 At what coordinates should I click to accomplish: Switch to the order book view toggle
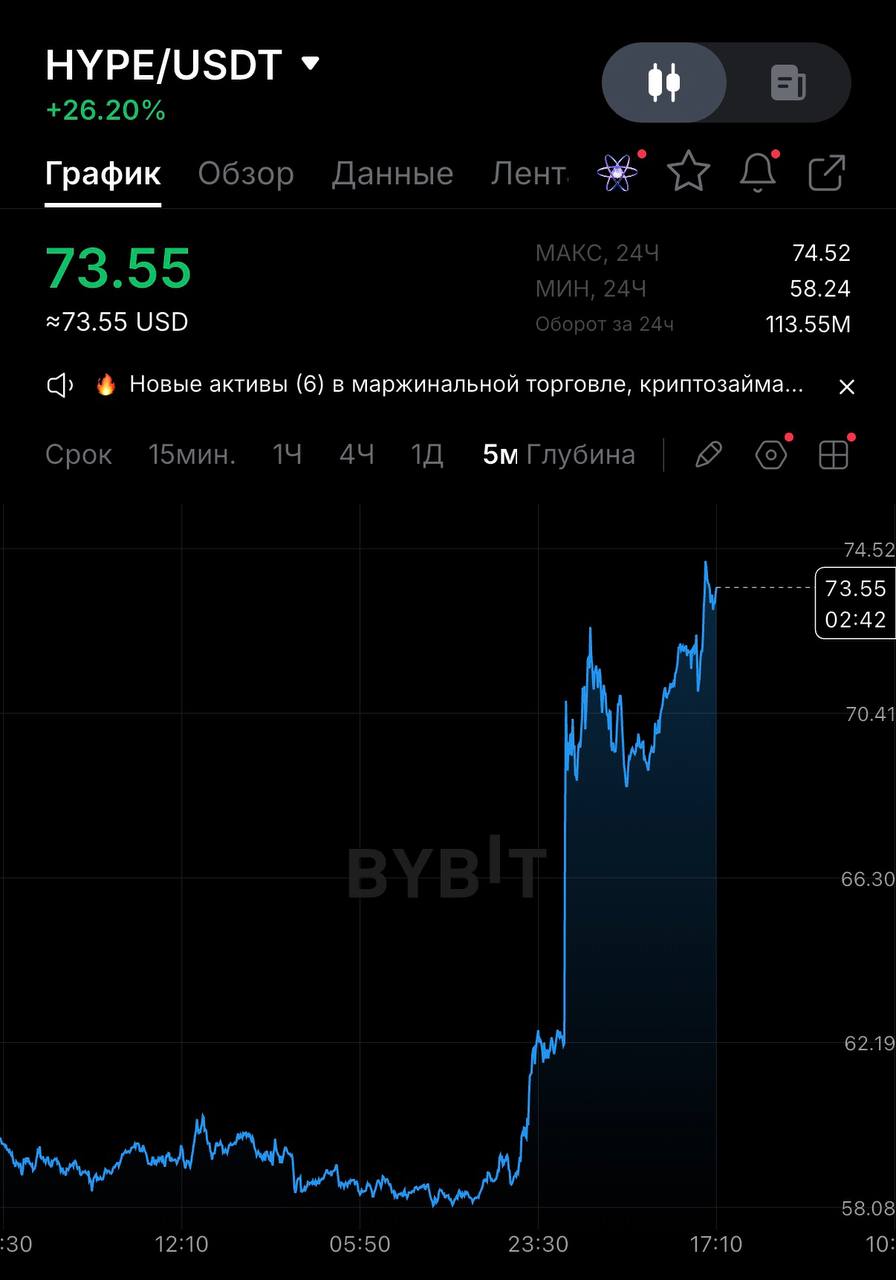click(789, 82)
